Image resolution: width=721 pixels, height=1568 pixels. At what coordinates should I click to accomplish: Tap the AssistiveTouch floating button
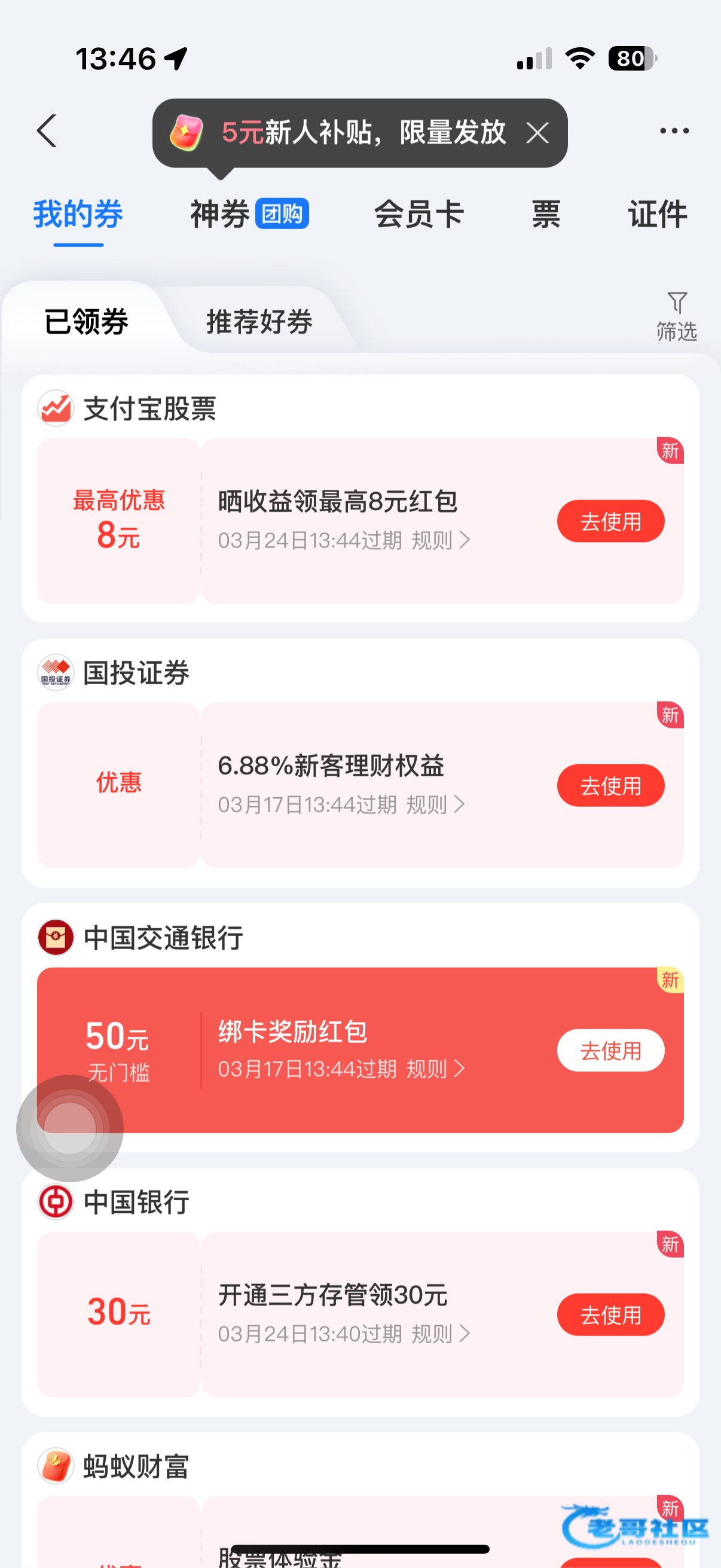tap(70, 1128)
